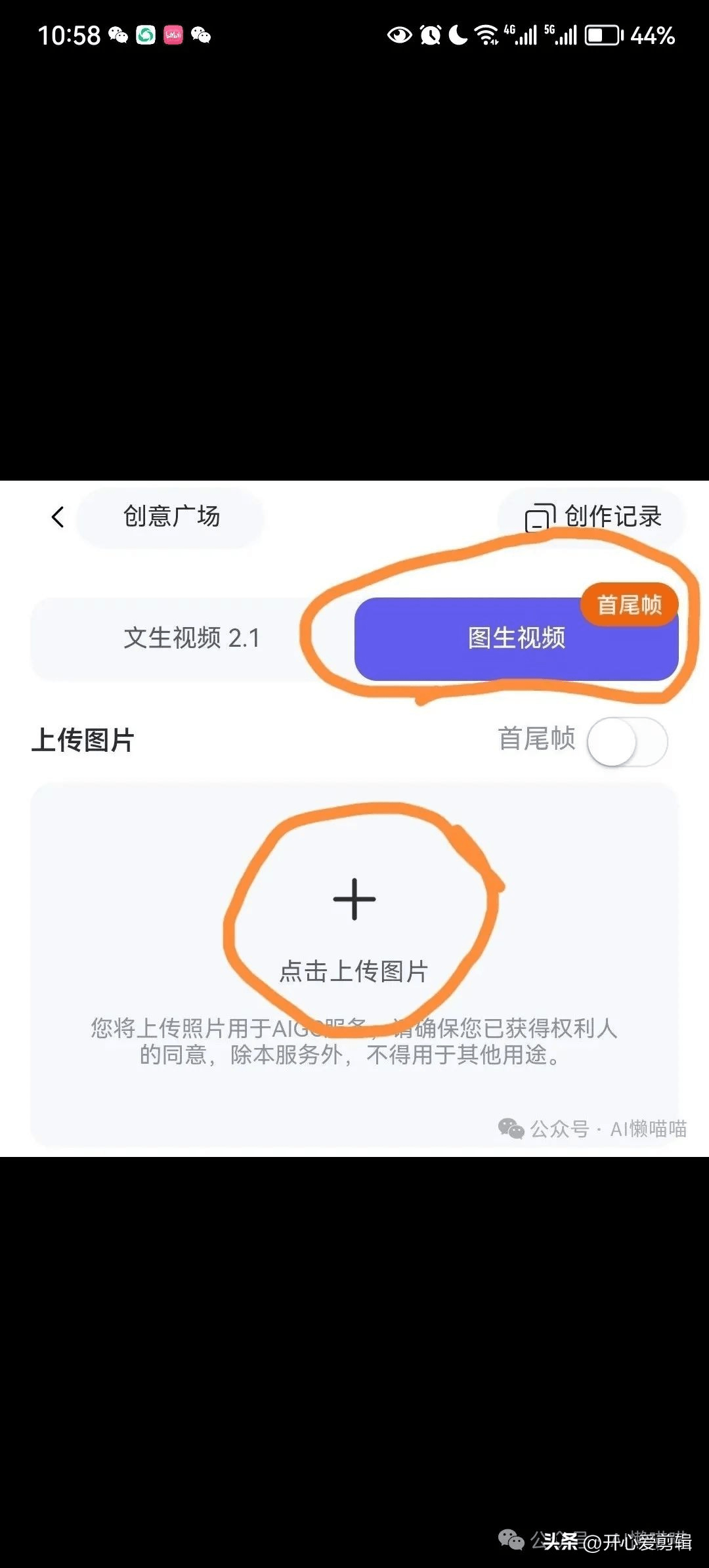Go back using the top-left arrow
The image size is (709, 1568).
(58, 517)
